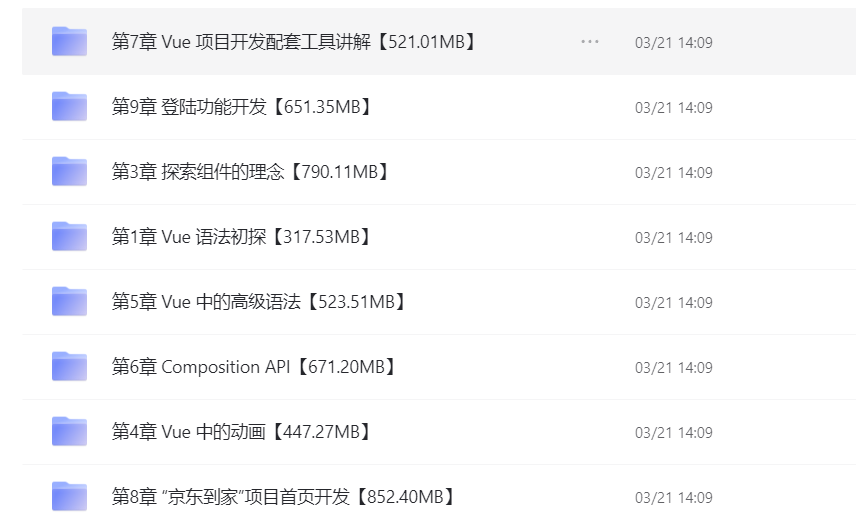Open the 第1章 Vue 语法初探 folder
Image resolution: width=856 pixels, height=521 pixels.
point(240,237)
